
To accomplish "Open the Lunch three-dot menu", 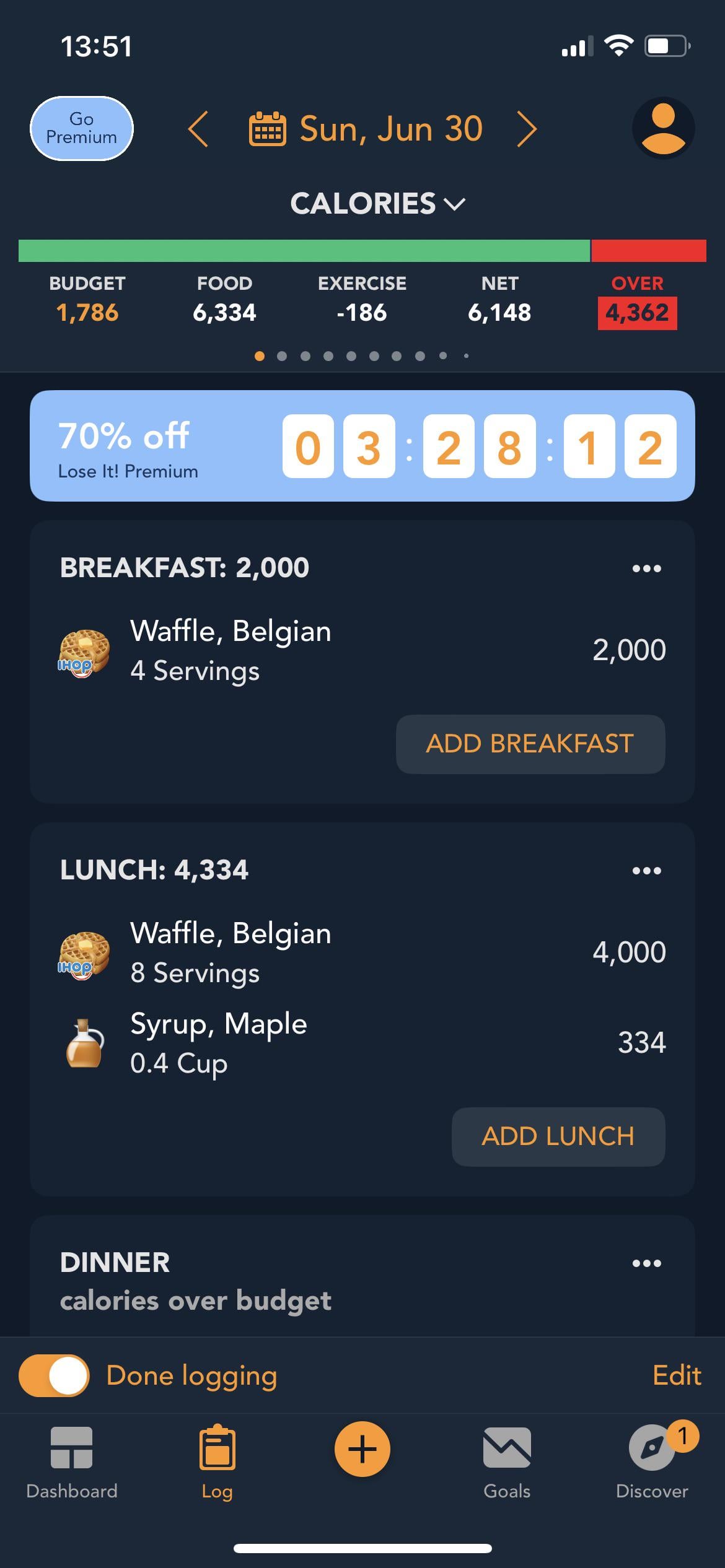I will pyautogui.click(x=647, y=870).
